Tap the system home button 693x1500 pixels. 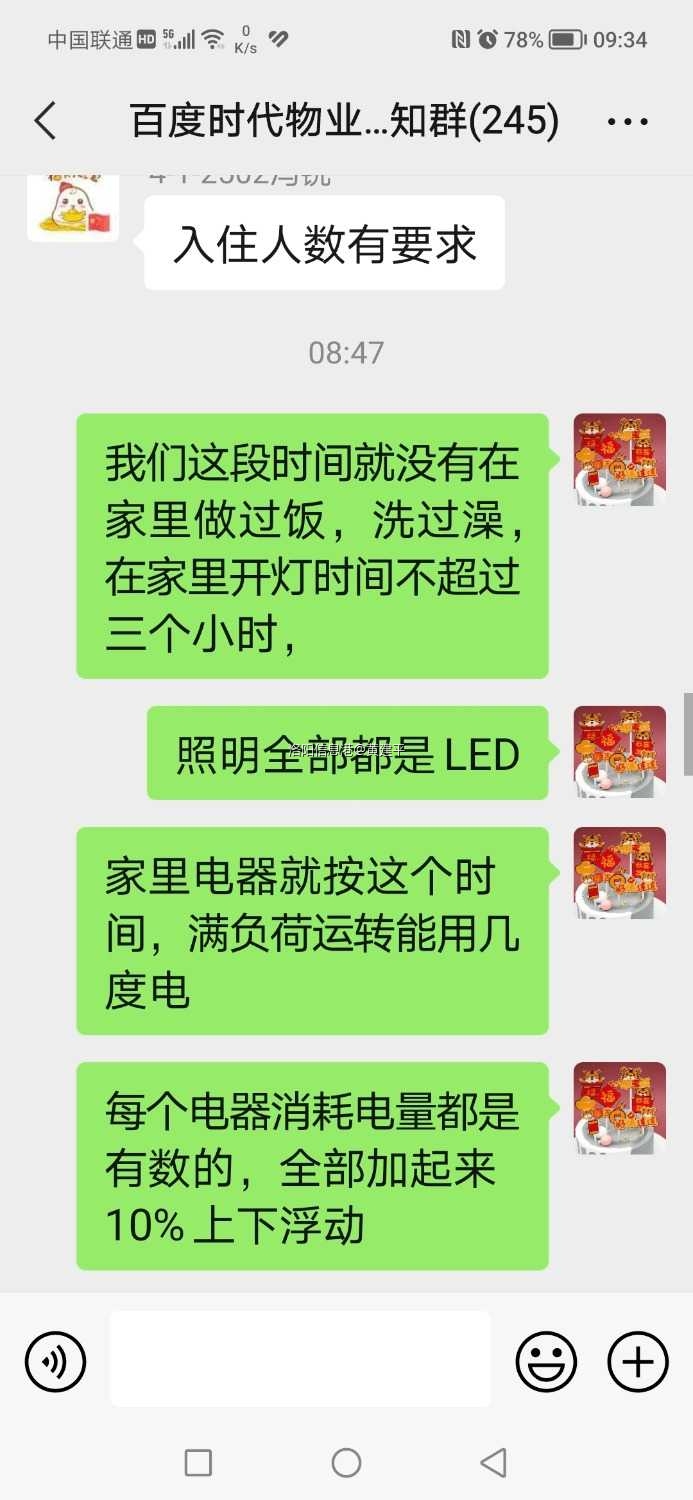tap(346, 1462)
